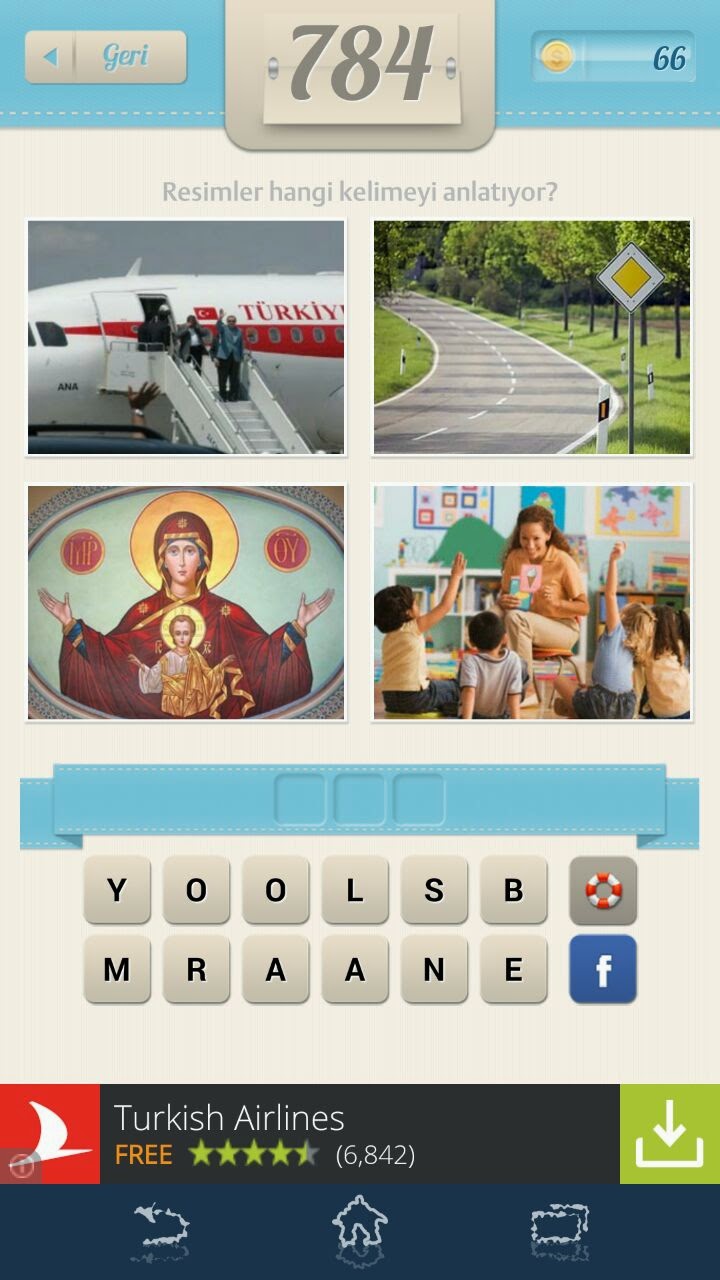720x1280 pixels.
Task: Pick the letter R tile
Action: tap(196, 969)
